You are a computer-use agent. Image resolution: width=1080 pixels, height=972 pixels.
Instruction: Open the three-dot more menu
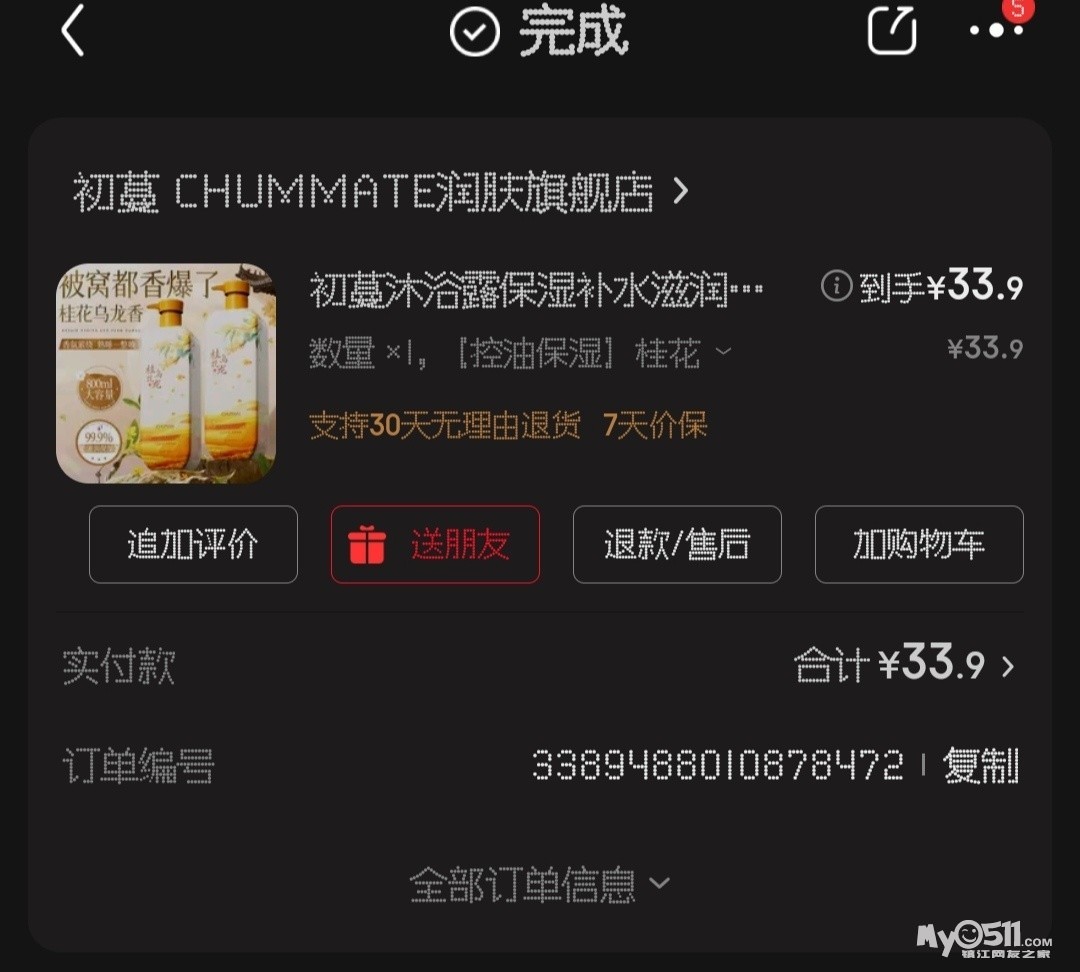996,30
